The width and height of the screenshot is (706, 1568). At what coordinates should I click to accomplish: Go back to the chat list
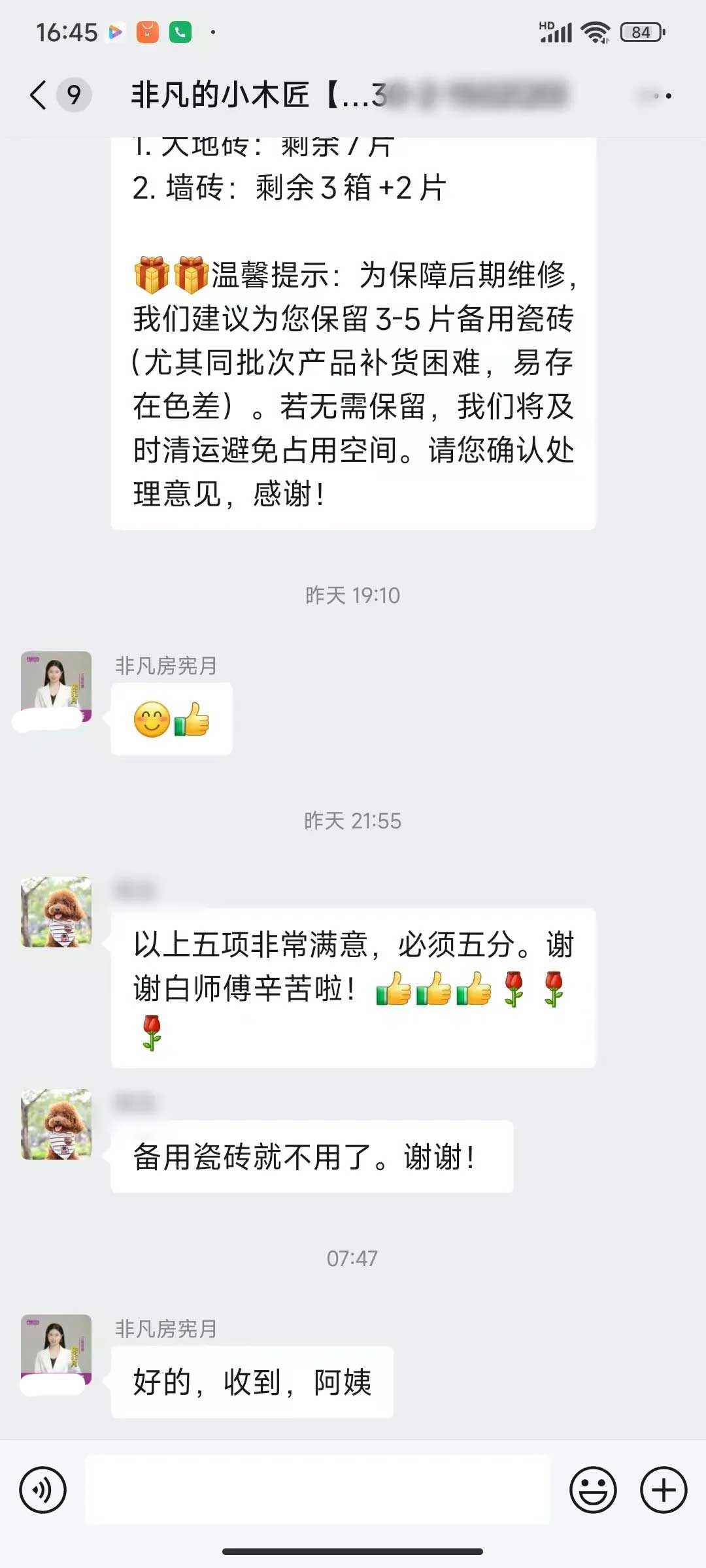tap(39, 95)
